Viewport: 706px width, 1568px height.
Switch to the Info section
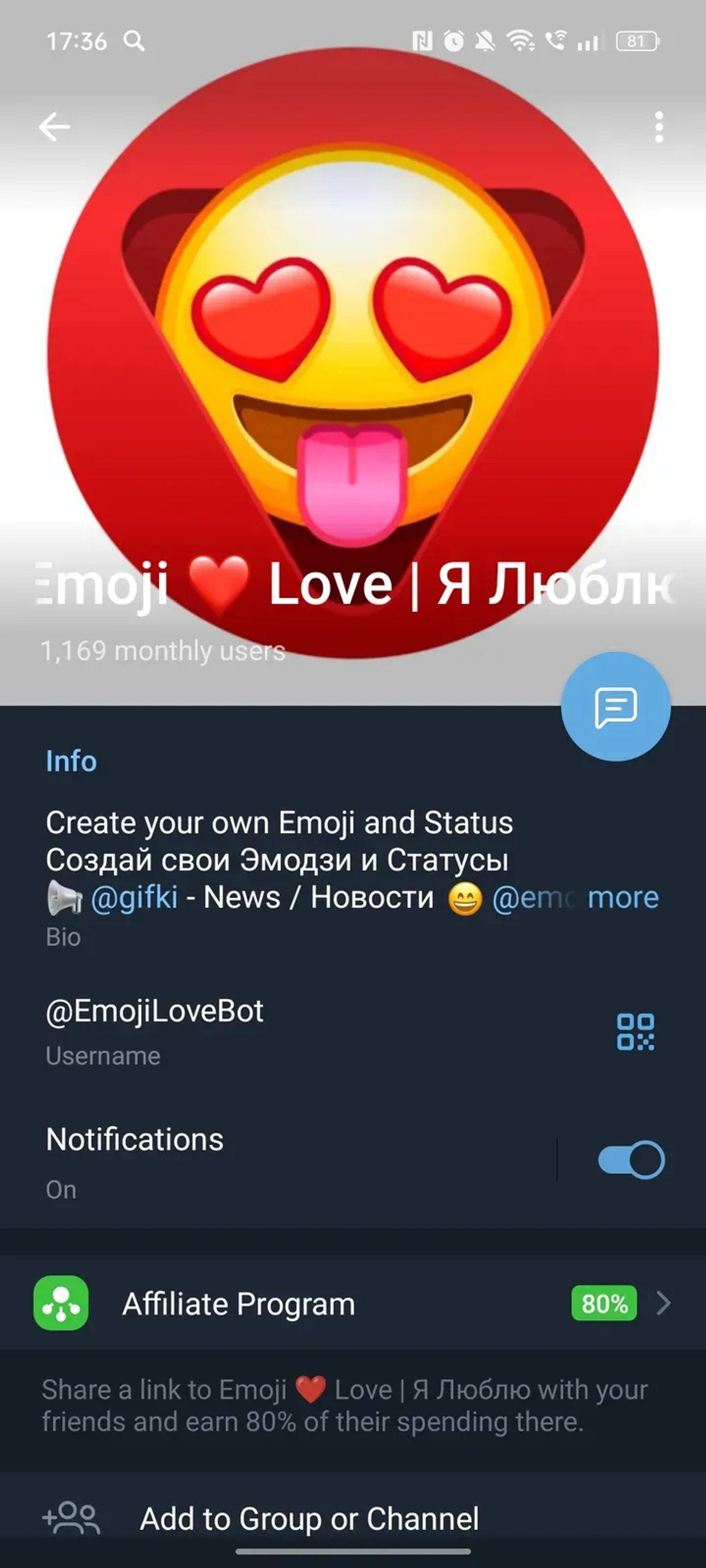(x=71, y=760)
